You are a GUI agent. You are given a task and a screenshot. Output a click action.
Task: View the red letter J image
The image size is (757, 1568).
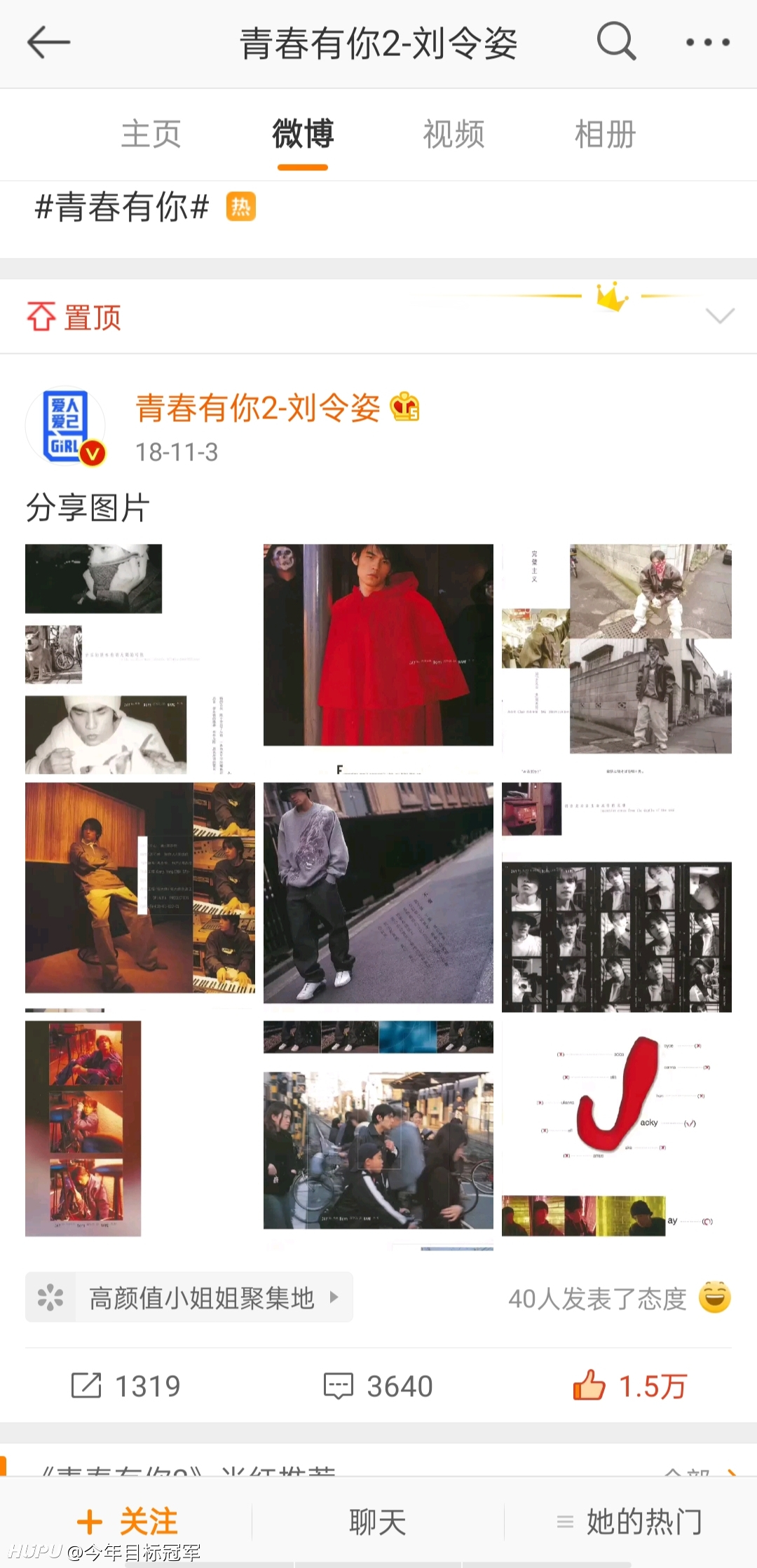point(617,1136)
